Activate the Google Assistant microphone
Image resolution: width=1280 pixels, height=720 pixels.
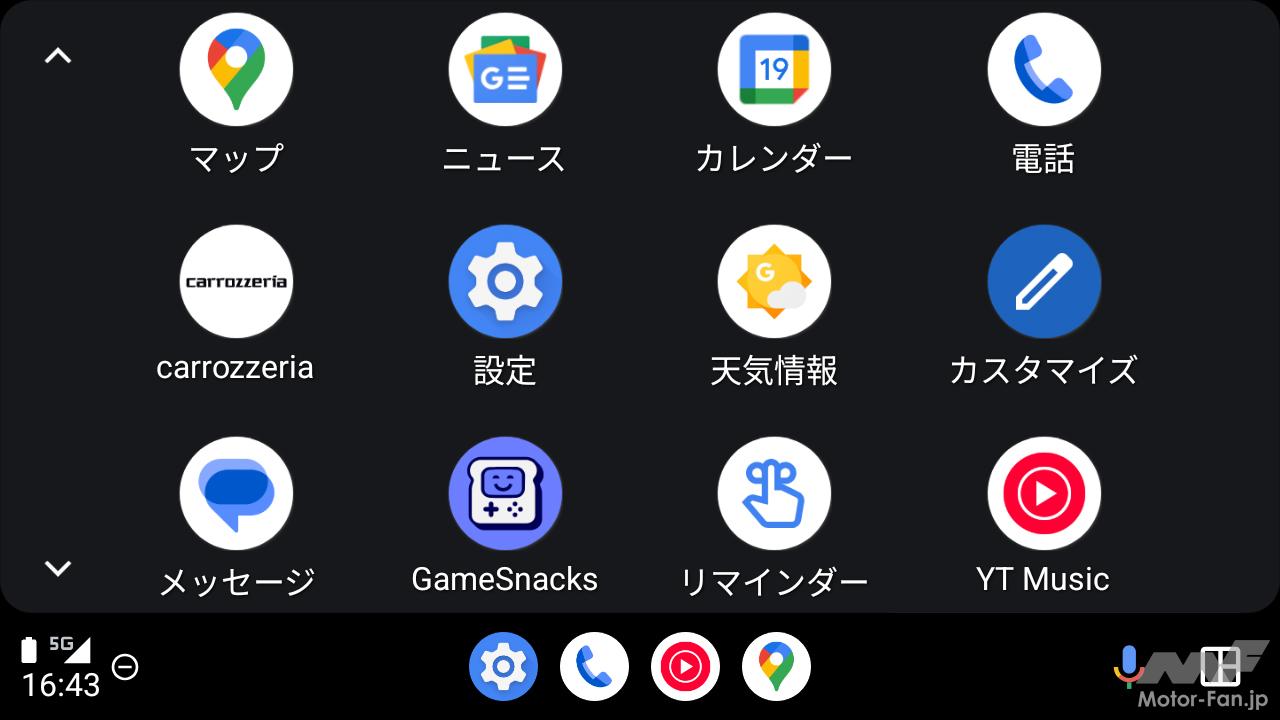coord(1129,665)
